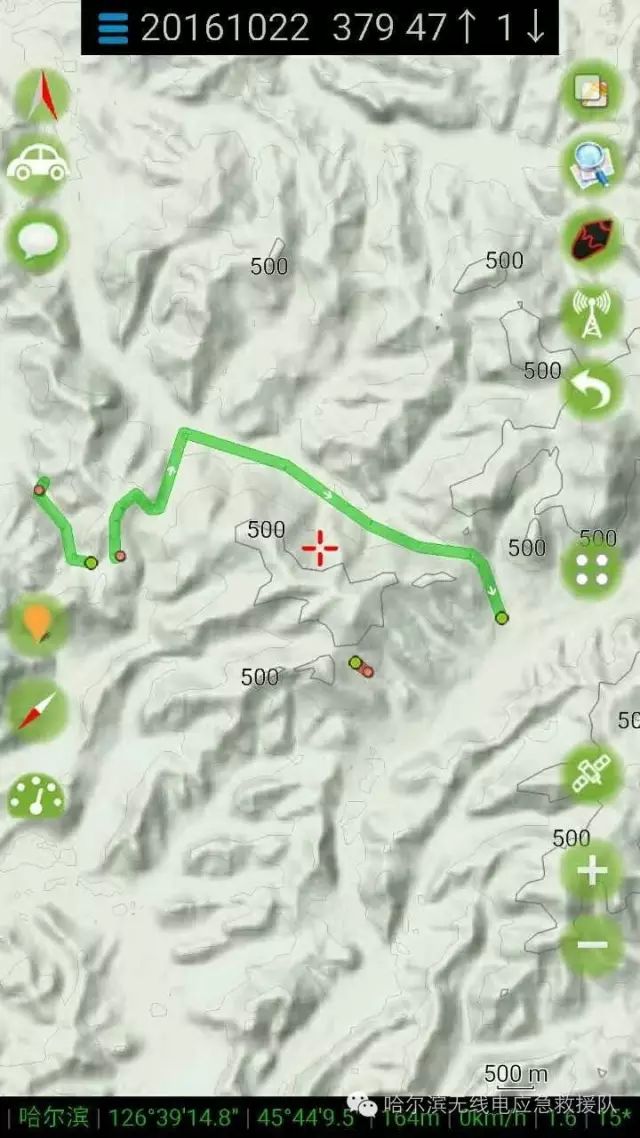Viewport: 640px width, 1138px height.
Task: Tap the north arrow compass icon
Action: [42, 96]
